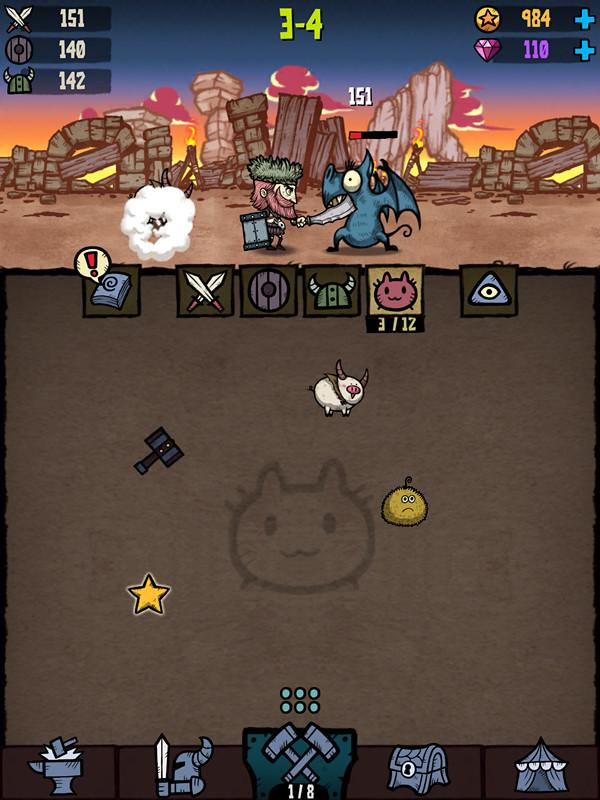Viewport: 600px width, 800px height.
Task: Select the horned helmet category
Action: point(331,291)
